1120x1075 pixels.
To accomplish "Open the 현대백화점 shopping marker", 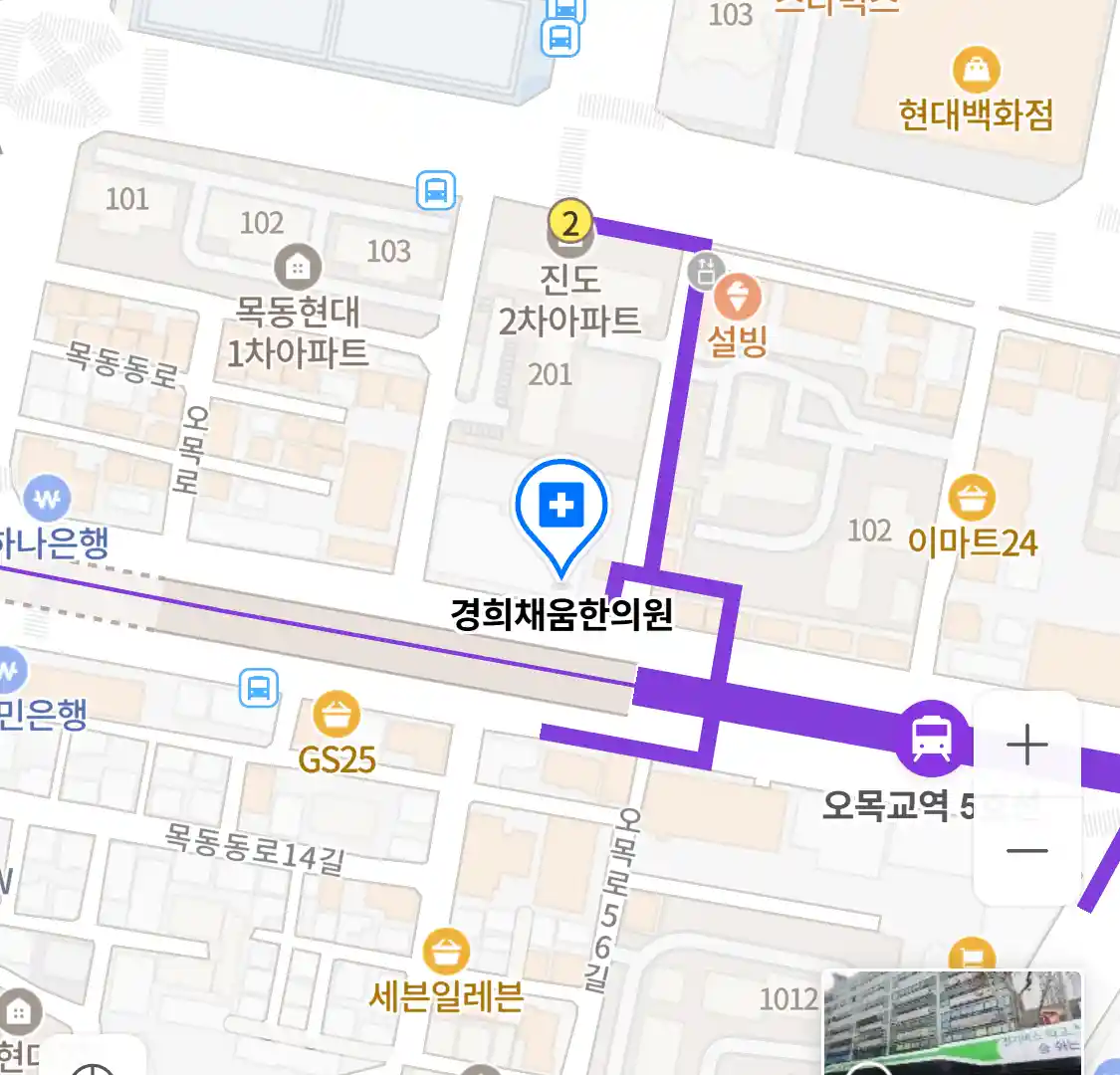I will click(x=977, y=71).
